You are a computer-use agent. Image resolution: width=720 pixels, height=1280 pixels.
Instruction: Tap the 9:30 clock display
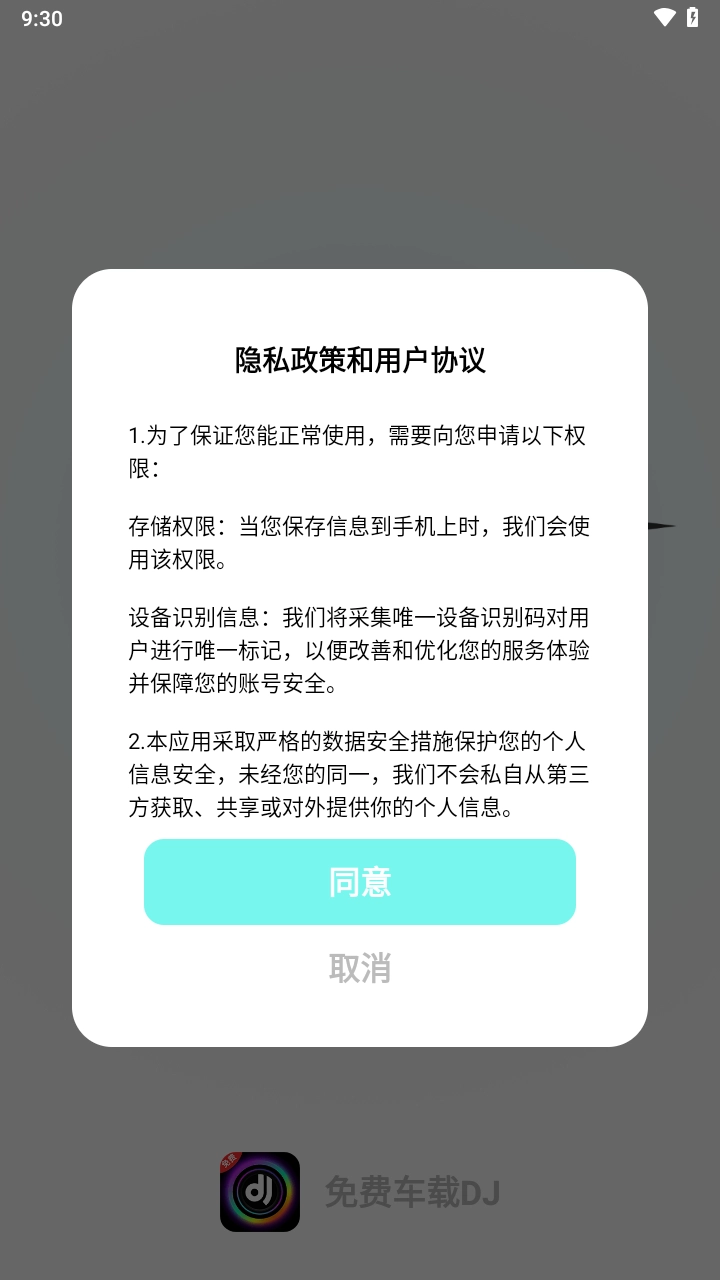coord(43,18)
